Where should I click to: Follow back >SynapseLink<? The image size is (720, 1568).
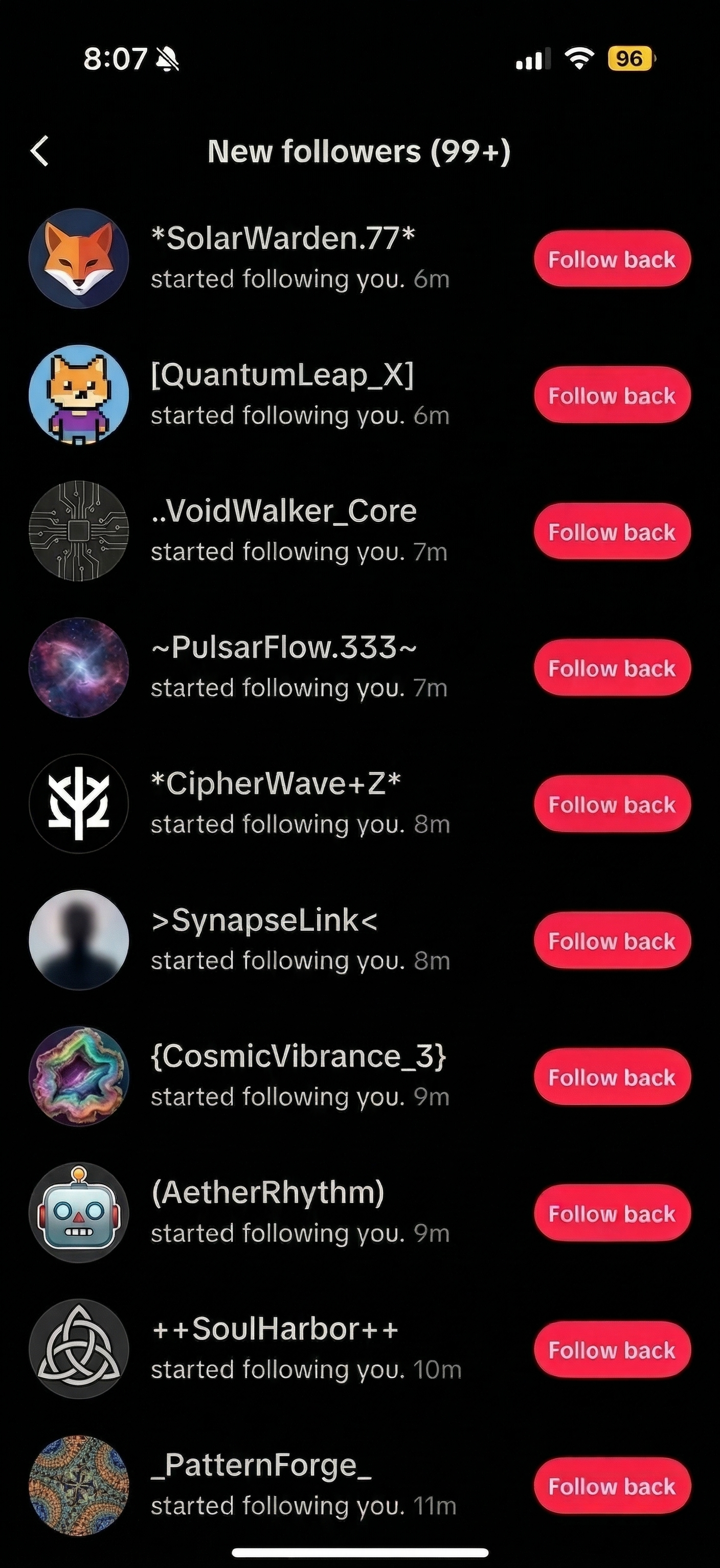[612, 940]
